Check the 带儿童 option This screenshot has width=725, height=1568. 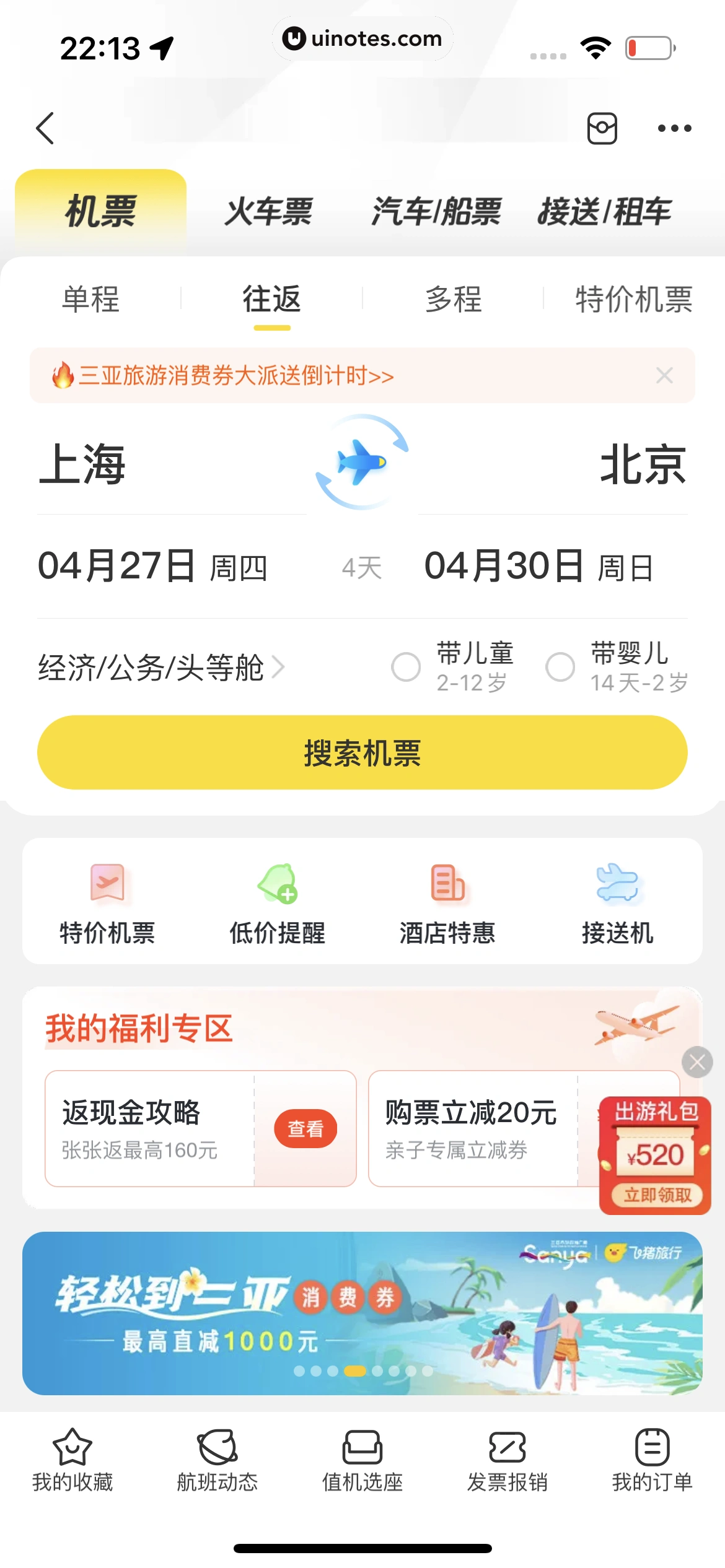(406, 667)
